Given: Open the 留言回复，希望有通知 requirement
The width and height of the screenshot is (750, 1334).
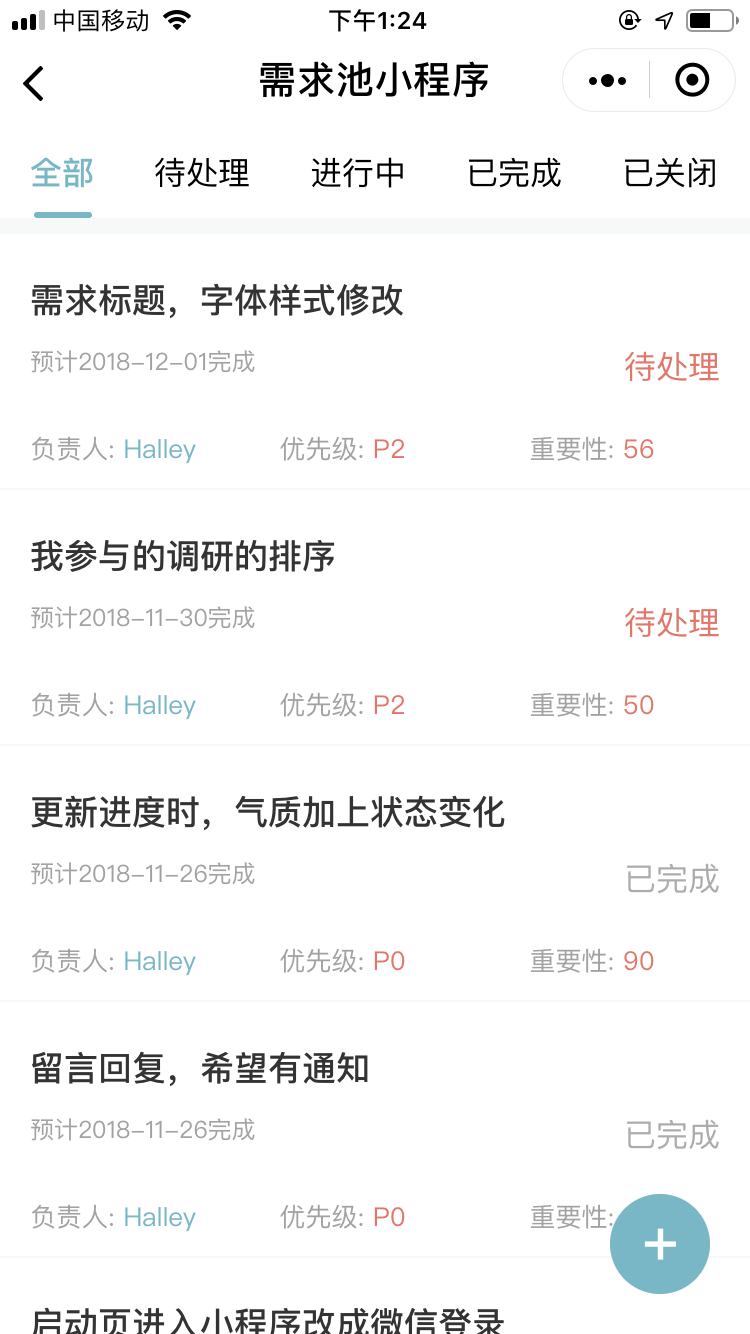Looking at the screenshot, I should pyautogui.click(x=375, y=1130).
